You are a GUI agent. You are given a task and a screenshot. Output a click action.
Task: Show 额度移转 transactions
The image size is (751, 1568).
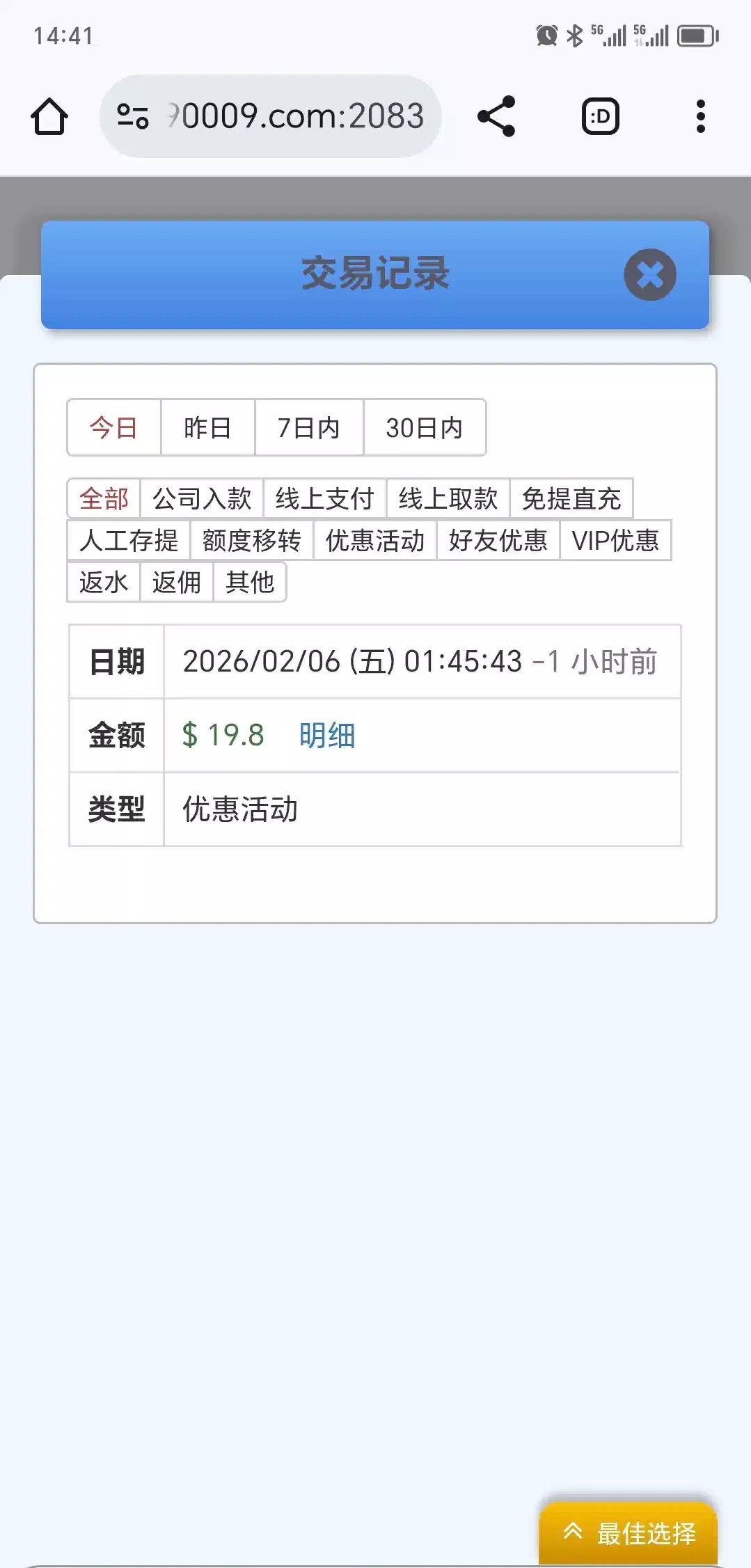[x=251, y=540]
